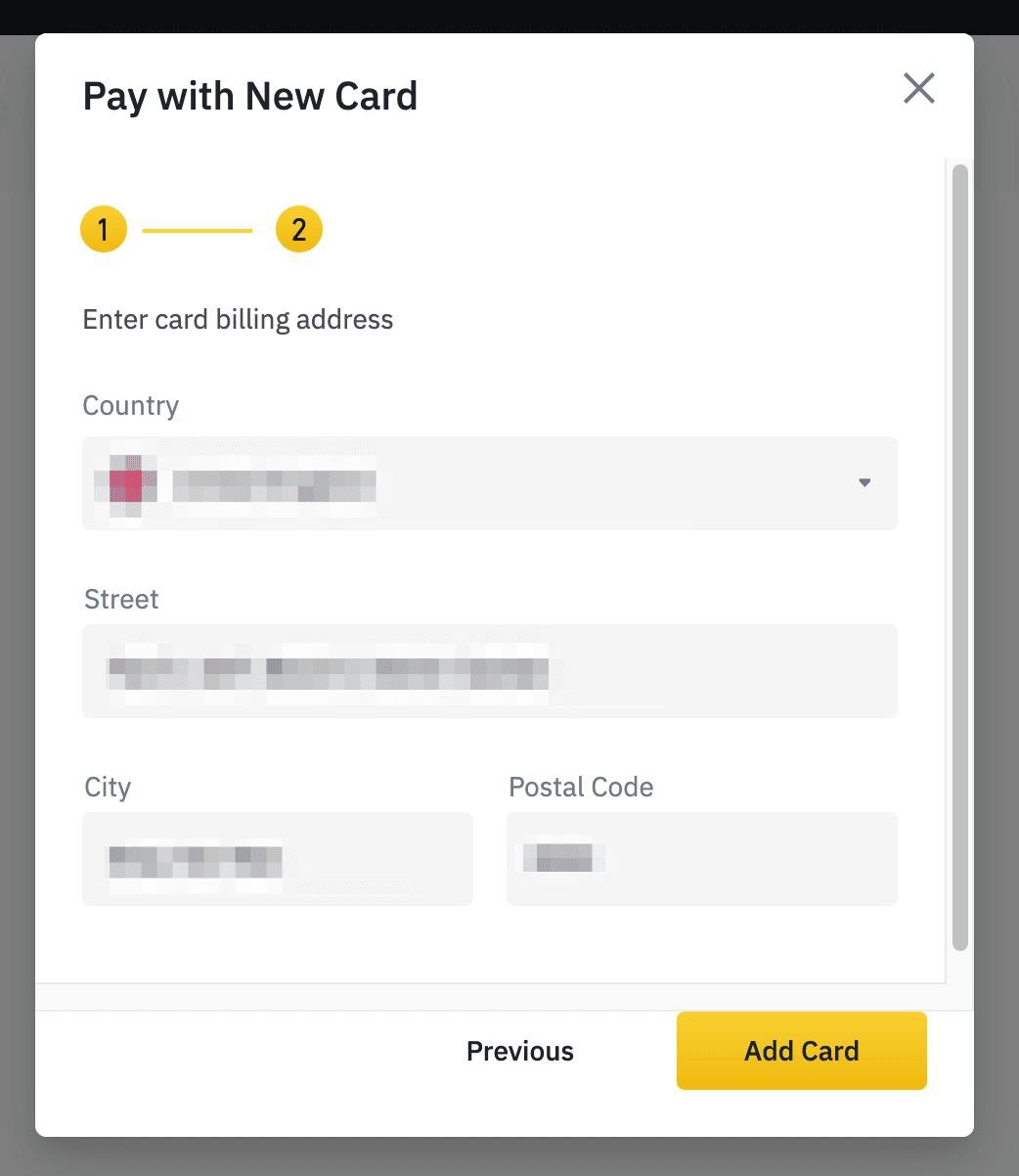Close the Pay with New Card dialog
The height and width of the screenshot is (1176, 1019).
918,89
